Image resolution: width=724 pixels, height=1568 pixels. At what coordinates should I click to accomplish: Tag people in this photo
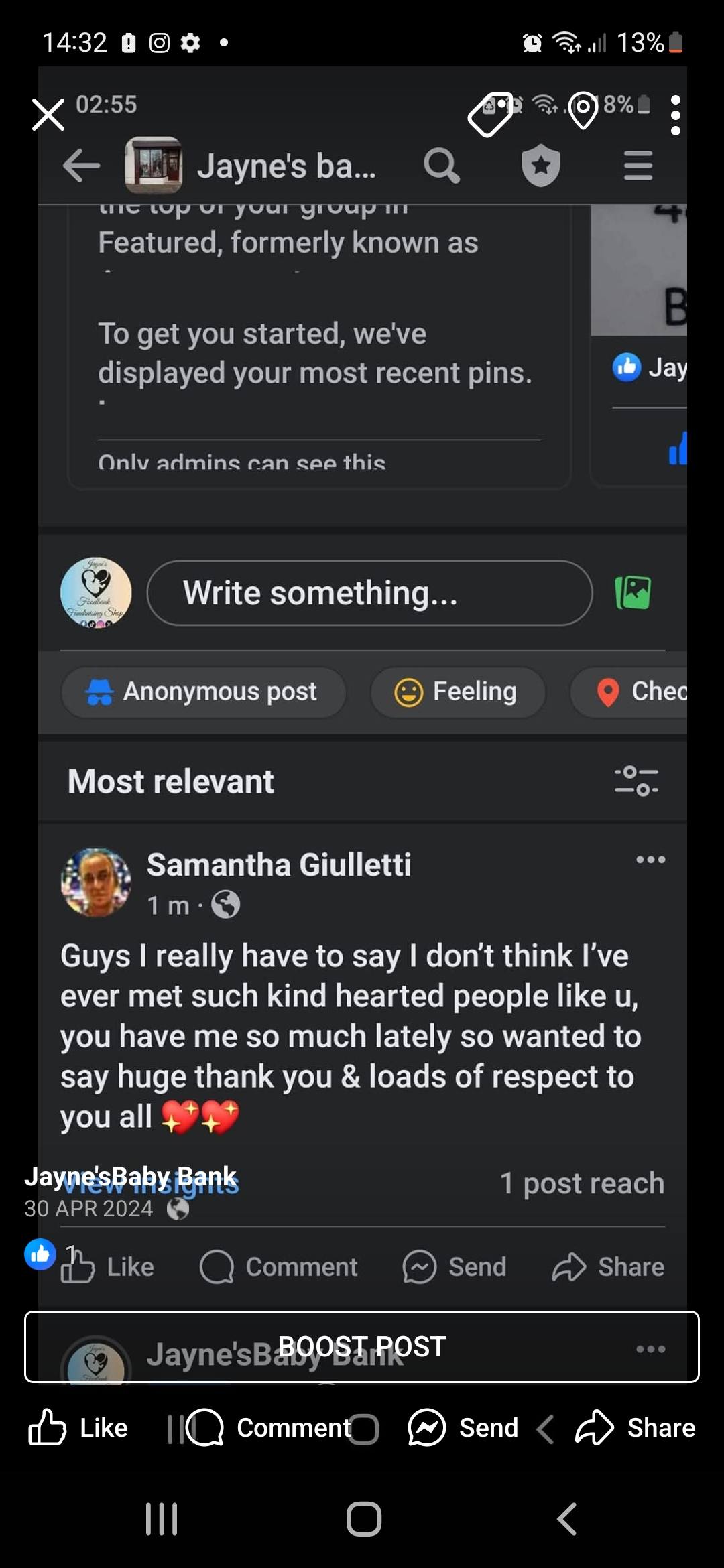[491, 115]
